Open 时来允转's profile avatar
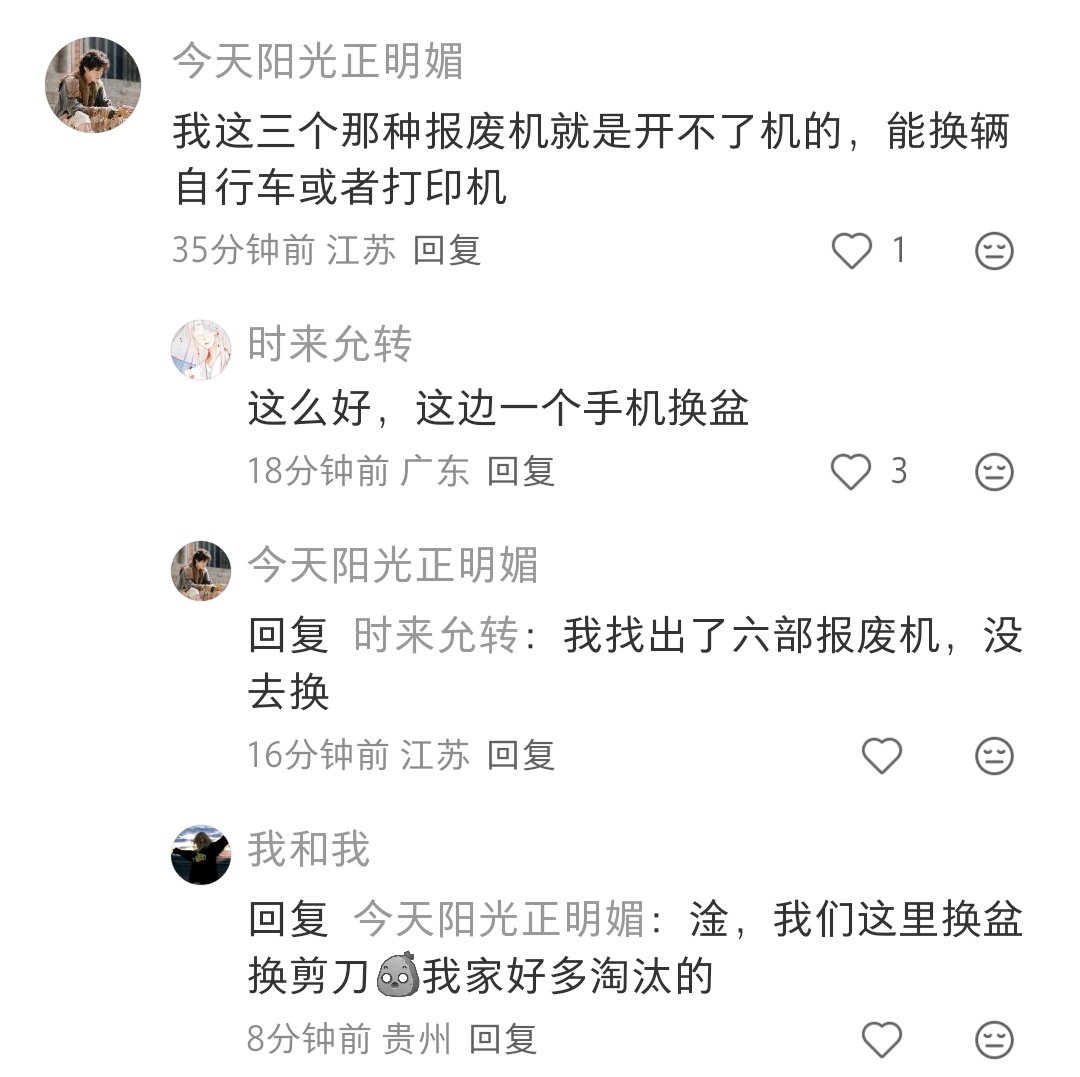The width and height of the screenshot is (1080, 1077). pyautogui.click(x=201, y=350)
